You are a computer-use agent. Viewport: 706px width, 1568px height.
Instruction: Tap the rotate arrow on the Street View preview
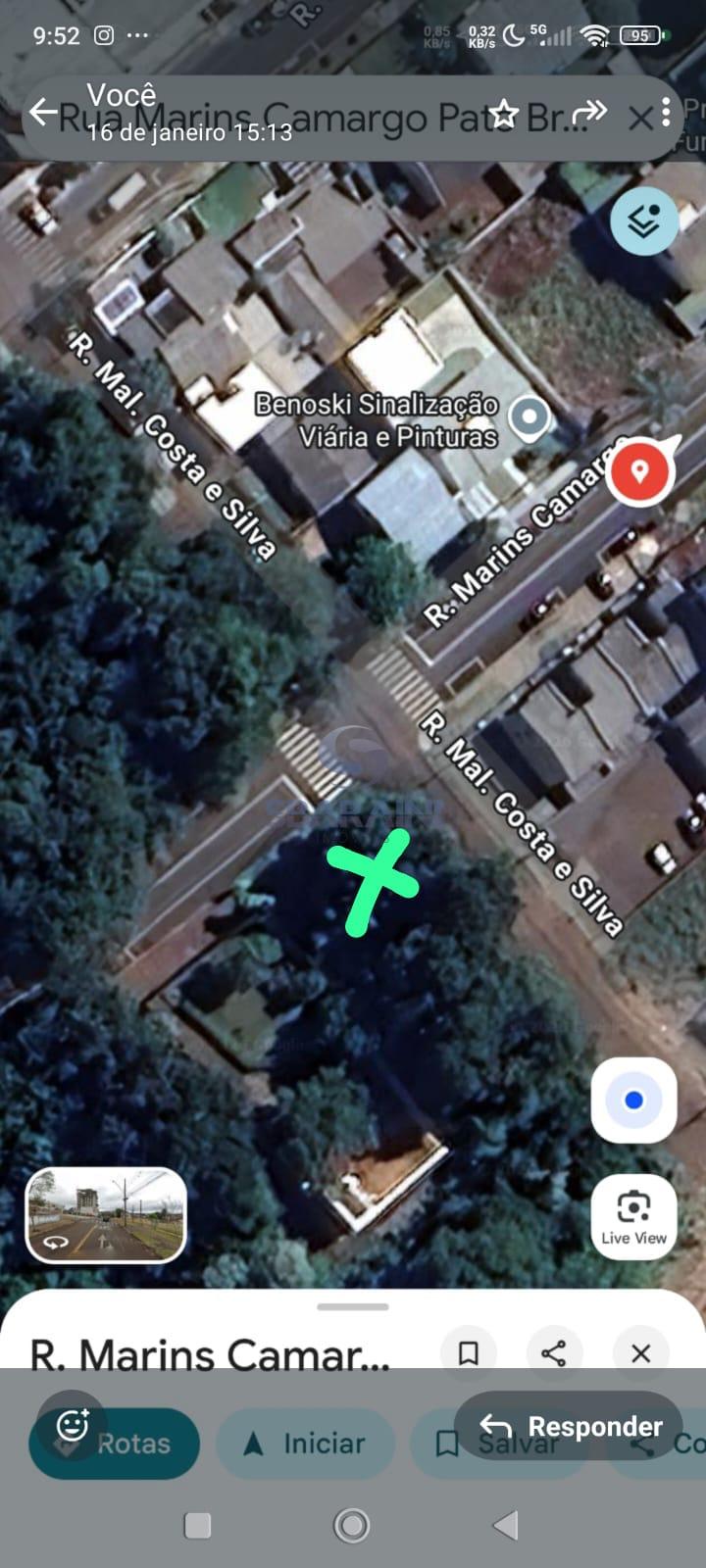point(54,1241)
